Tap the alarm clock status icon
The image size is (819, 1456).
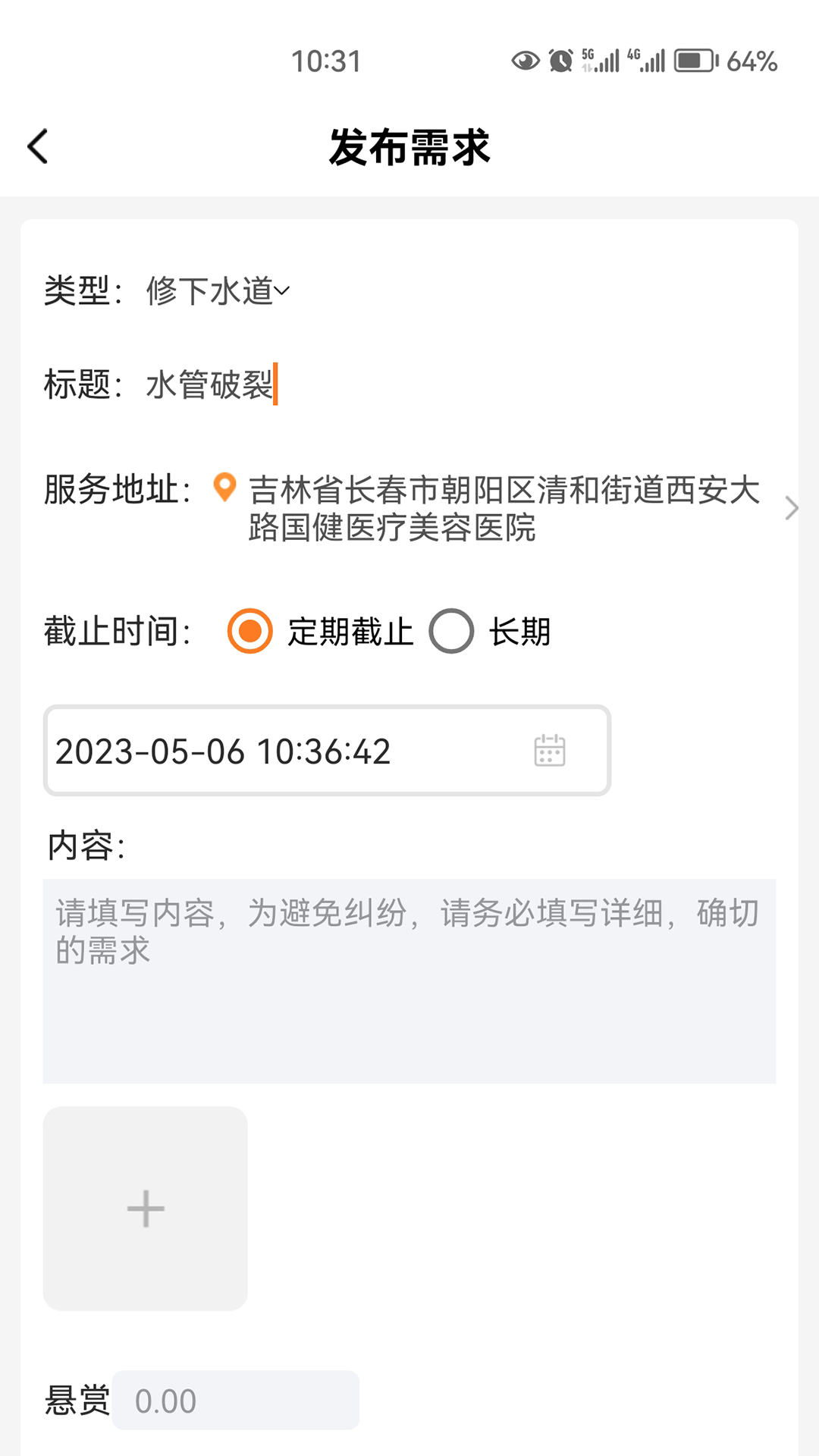[559, 61]
